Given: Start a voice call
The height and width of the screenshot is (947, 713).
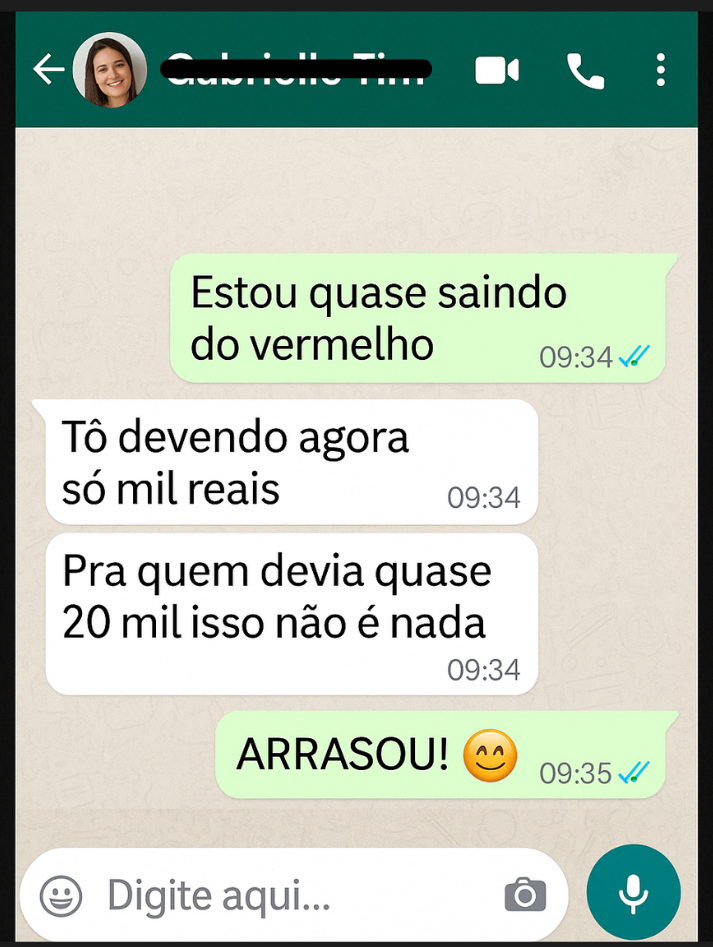Looking at the screenshot, I should coord(585,70).
